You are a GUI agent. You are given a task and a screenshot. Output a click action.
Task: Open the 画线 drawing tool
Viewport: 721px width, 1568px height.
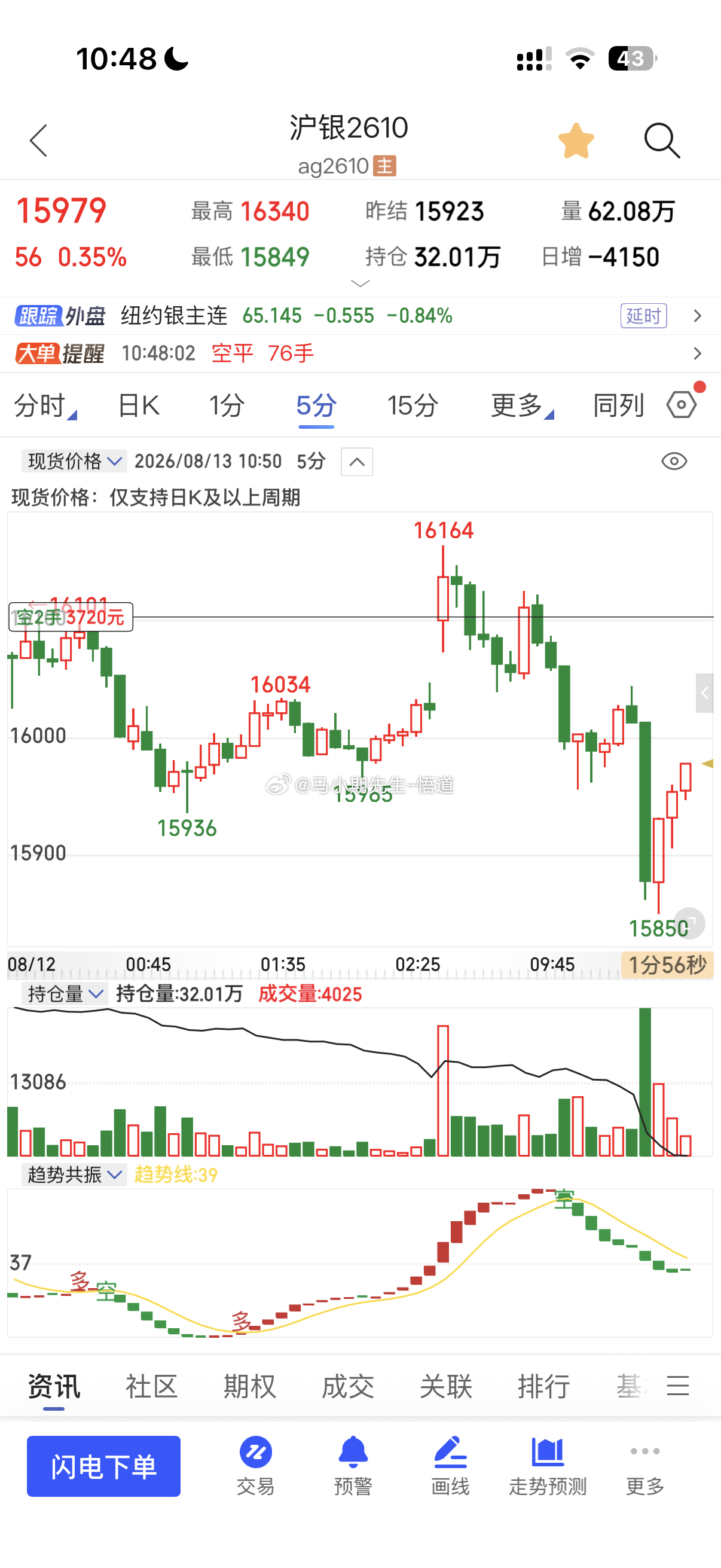[450, 1466]
